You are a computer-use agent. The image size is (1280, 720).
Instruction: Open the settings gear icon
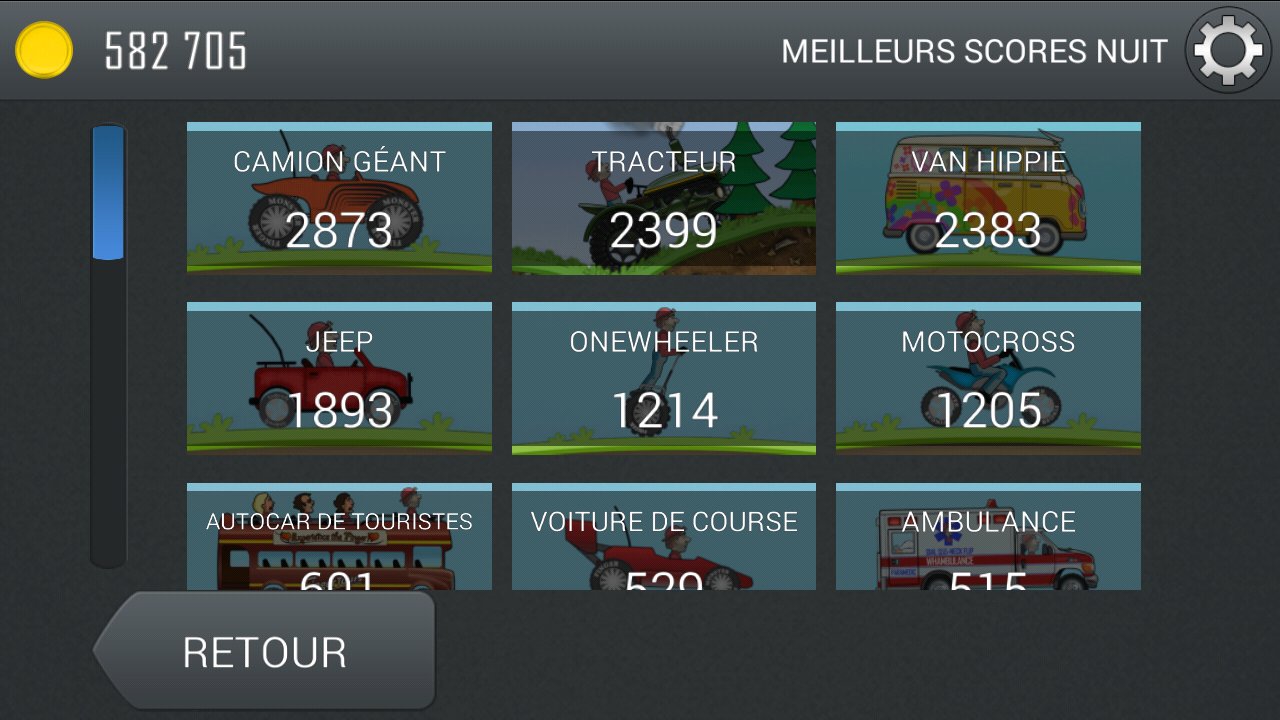(1228, 50)
